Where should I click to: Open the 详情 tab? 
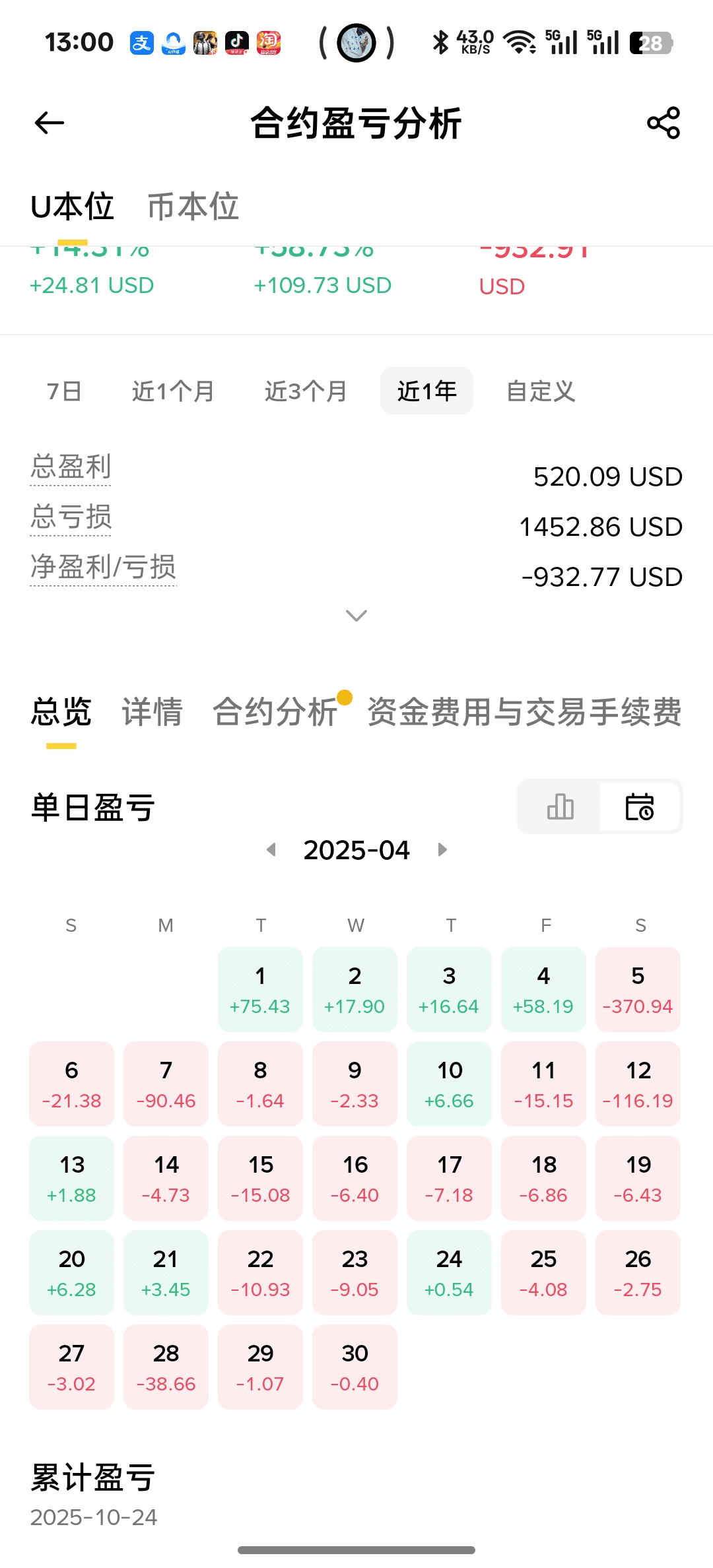[x=152, y=712]
